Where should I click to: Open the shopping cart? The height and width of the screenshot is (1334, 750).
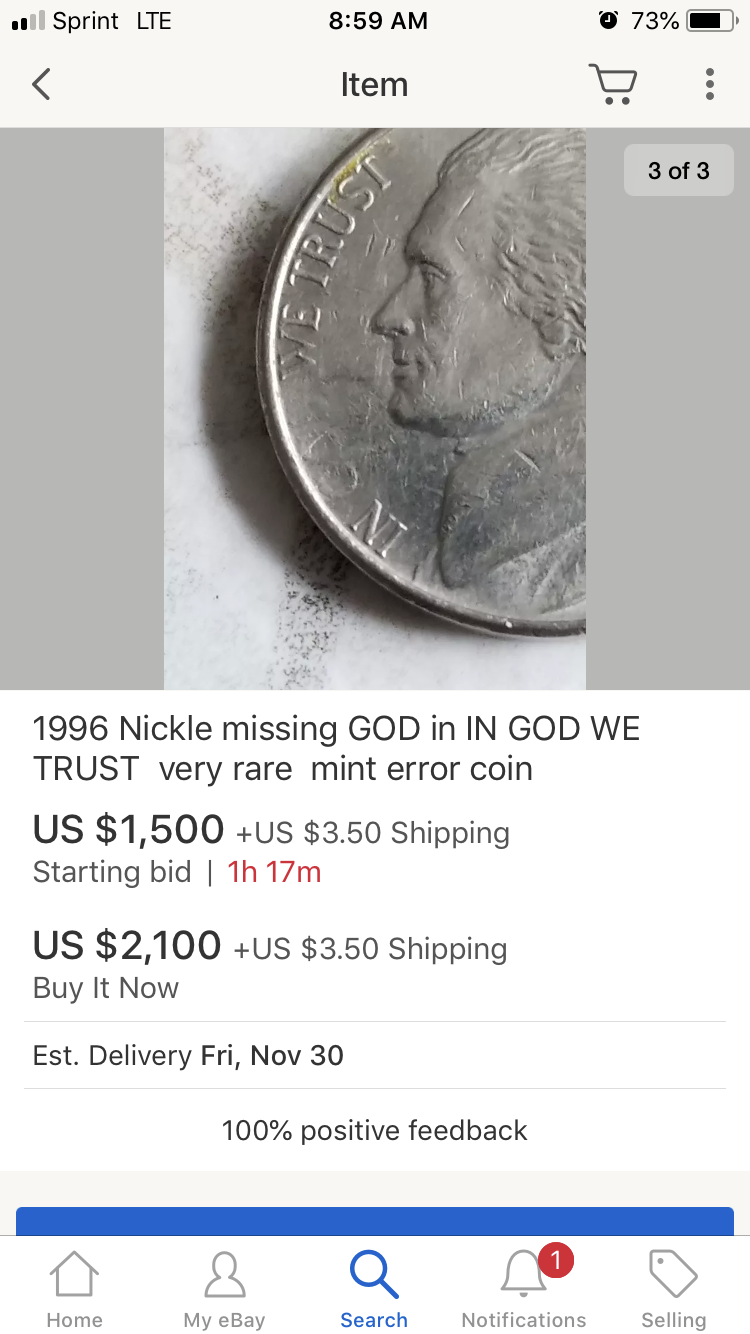[612, 85]
